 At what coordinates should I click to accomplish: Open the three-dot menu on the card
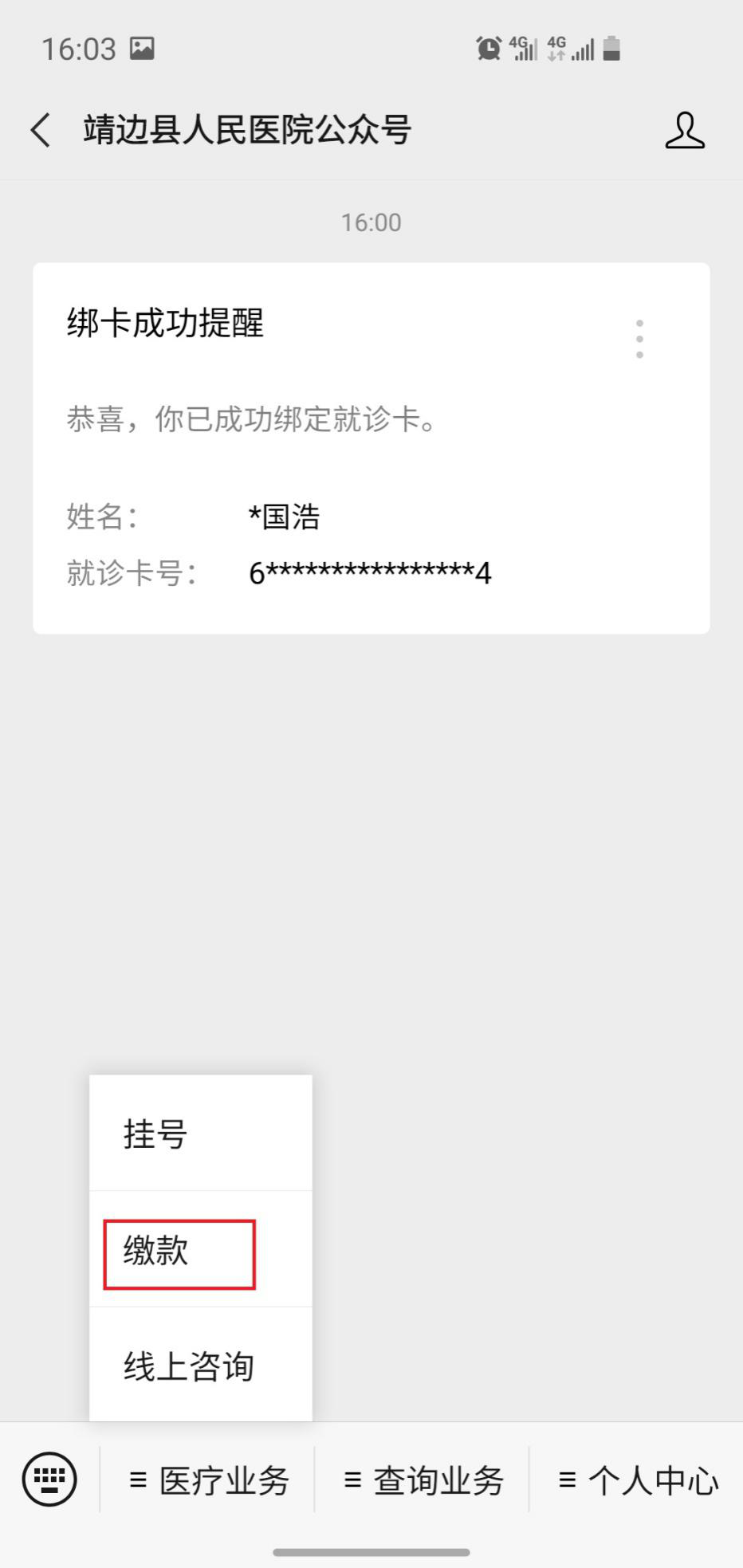(x=639, y=340)
